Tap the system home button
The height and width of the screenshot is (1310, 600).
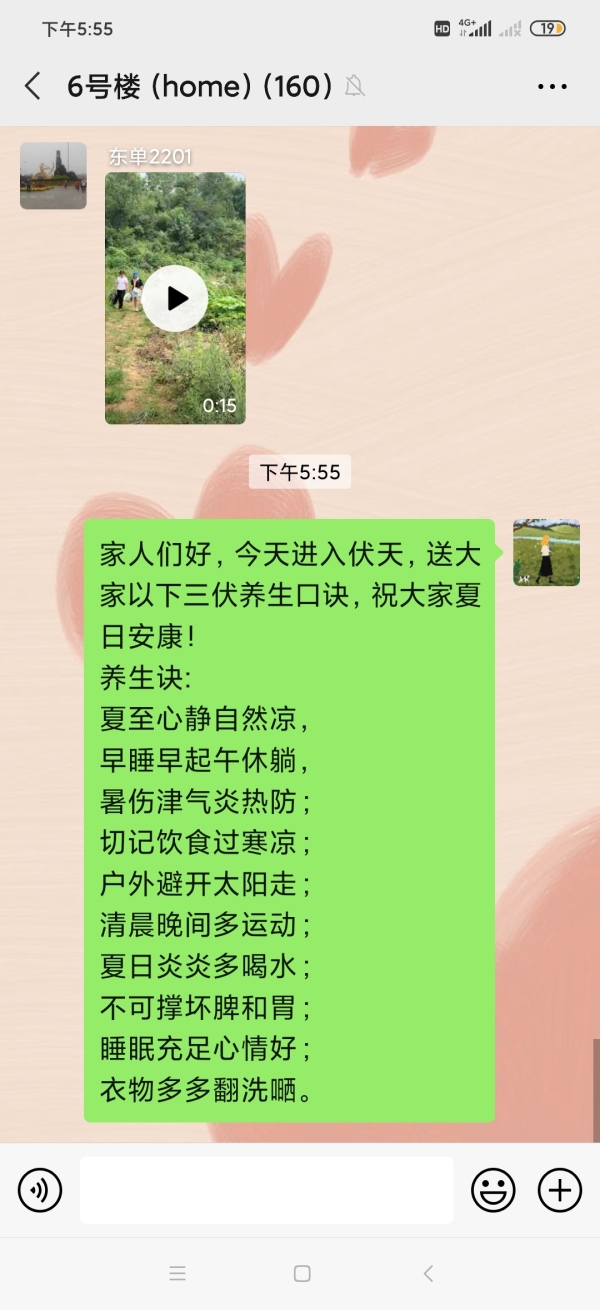[x=301, y=1274]
